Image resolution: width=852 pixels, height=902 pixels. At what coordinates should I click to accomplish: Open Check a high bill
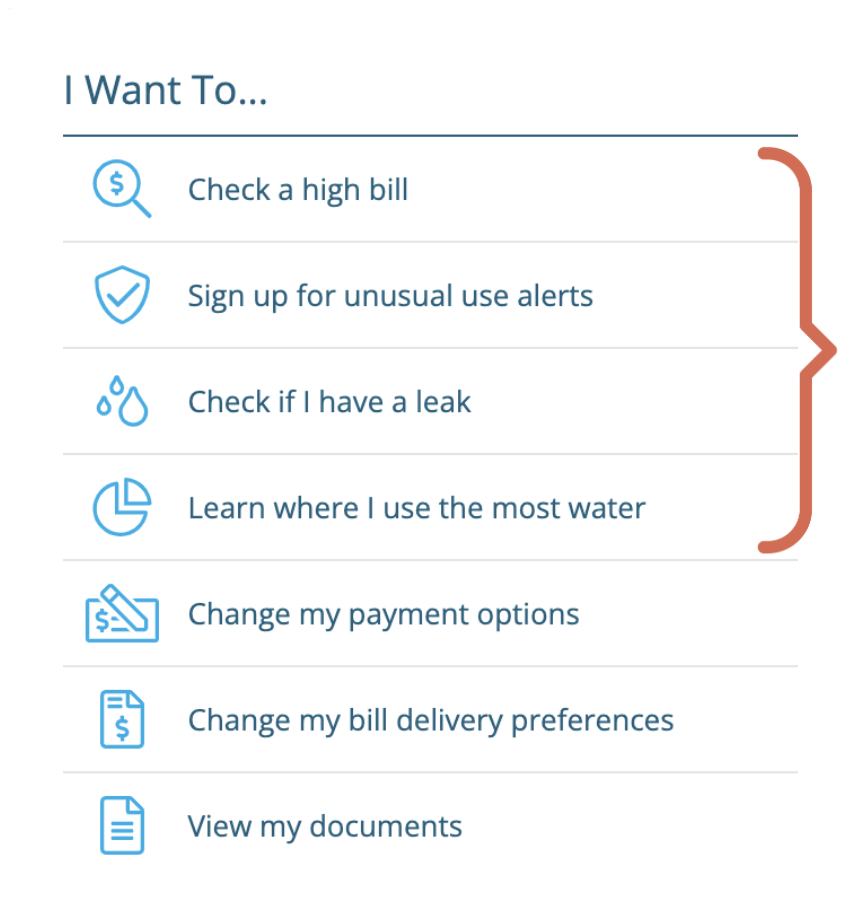[298, 190]
